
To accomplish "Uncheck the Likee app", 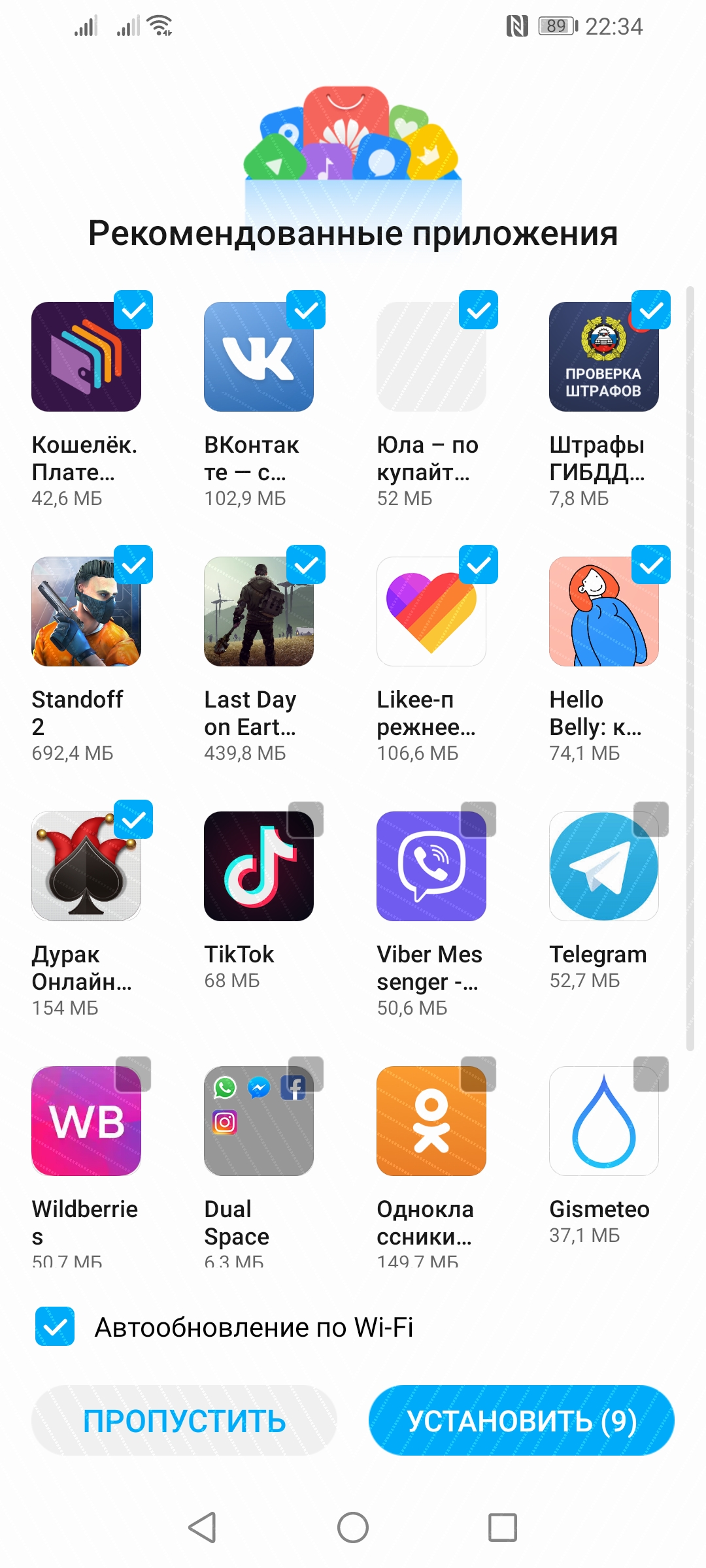I will coord(479,565).
